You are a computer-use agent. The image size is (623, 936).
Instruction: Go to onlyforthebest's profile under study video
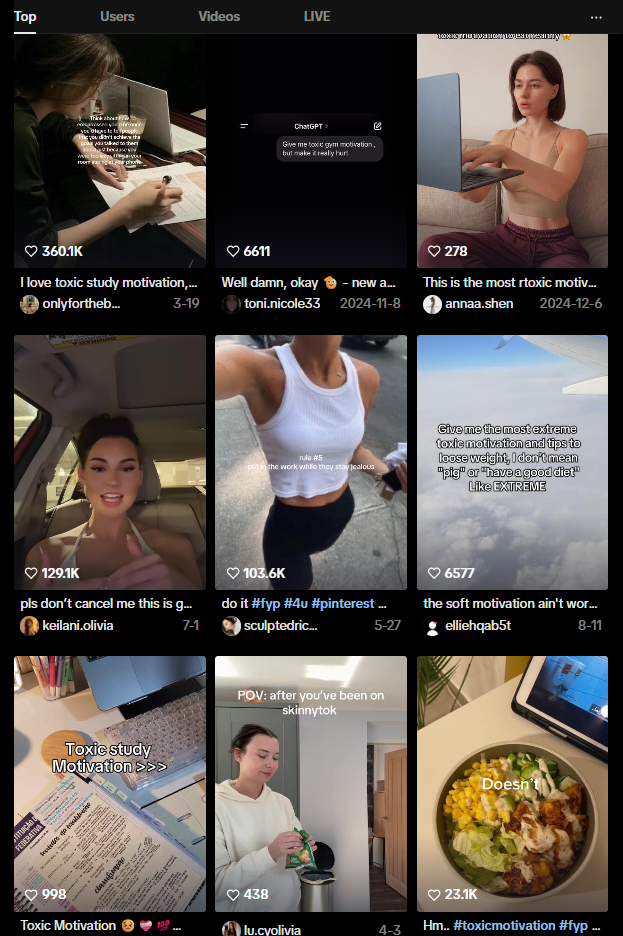click(80, 303)
